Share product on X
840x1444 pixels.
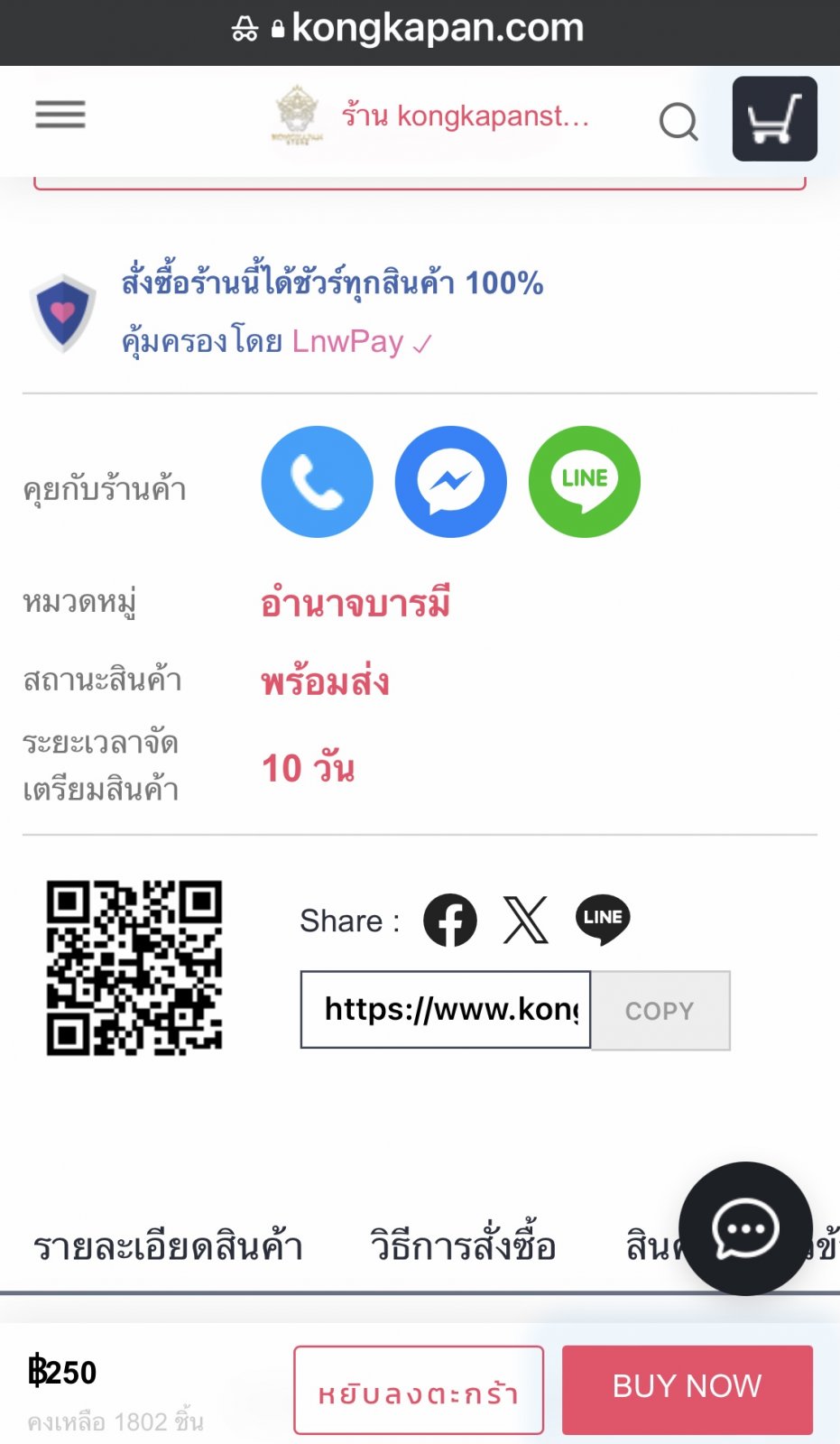click(x=525, y=920)
